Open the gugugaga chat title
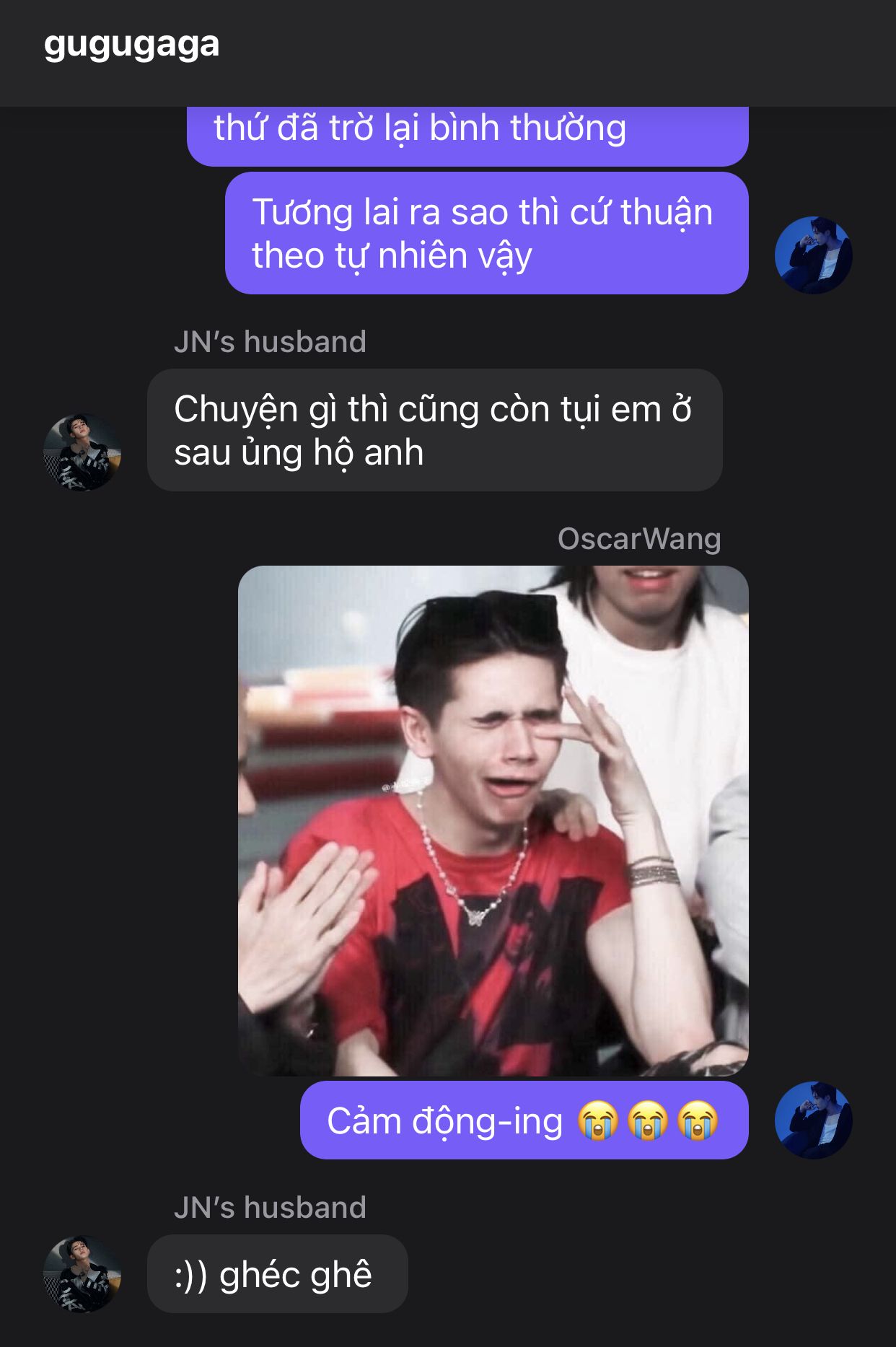896x1347 pixels. (x=131, y=45)
